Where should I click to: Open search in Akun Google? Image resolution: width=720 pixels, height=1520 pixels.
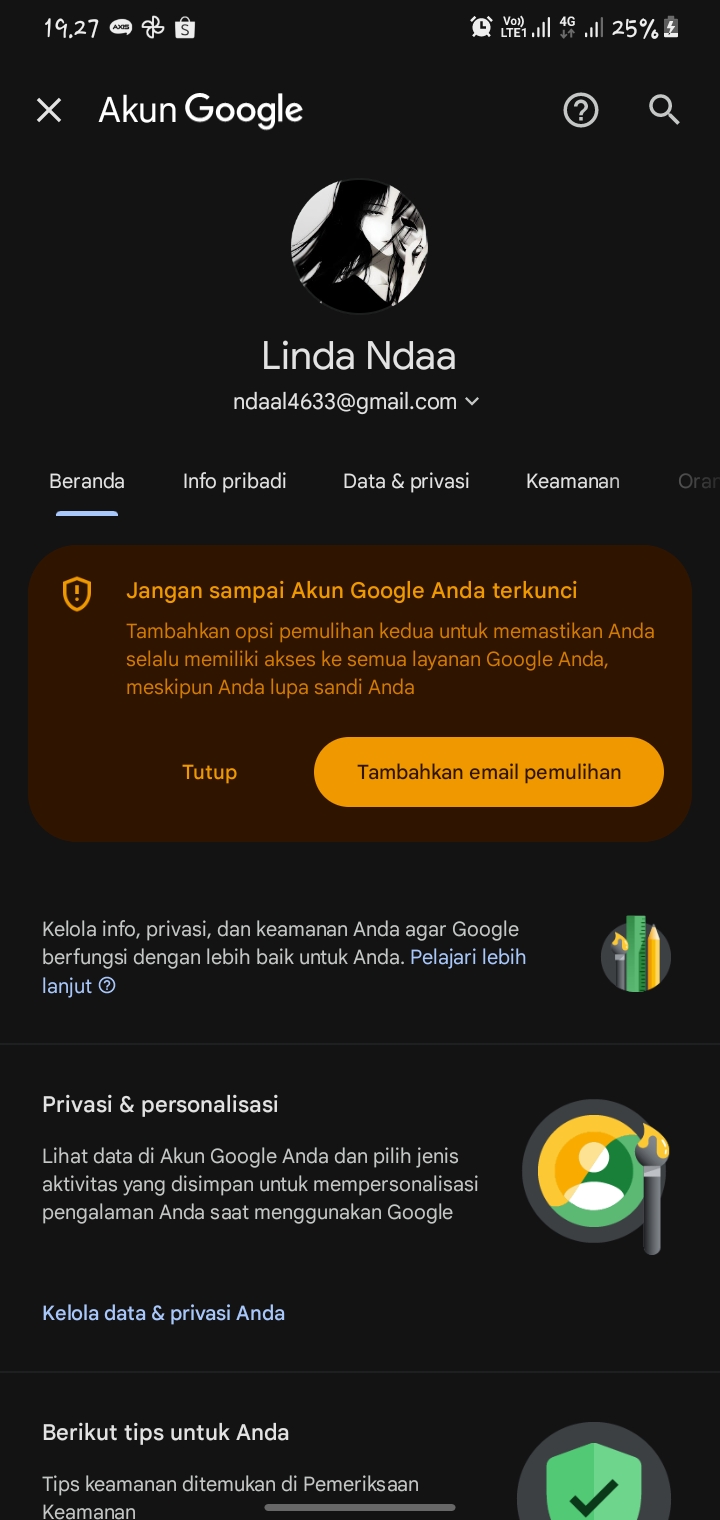point(664,110)
